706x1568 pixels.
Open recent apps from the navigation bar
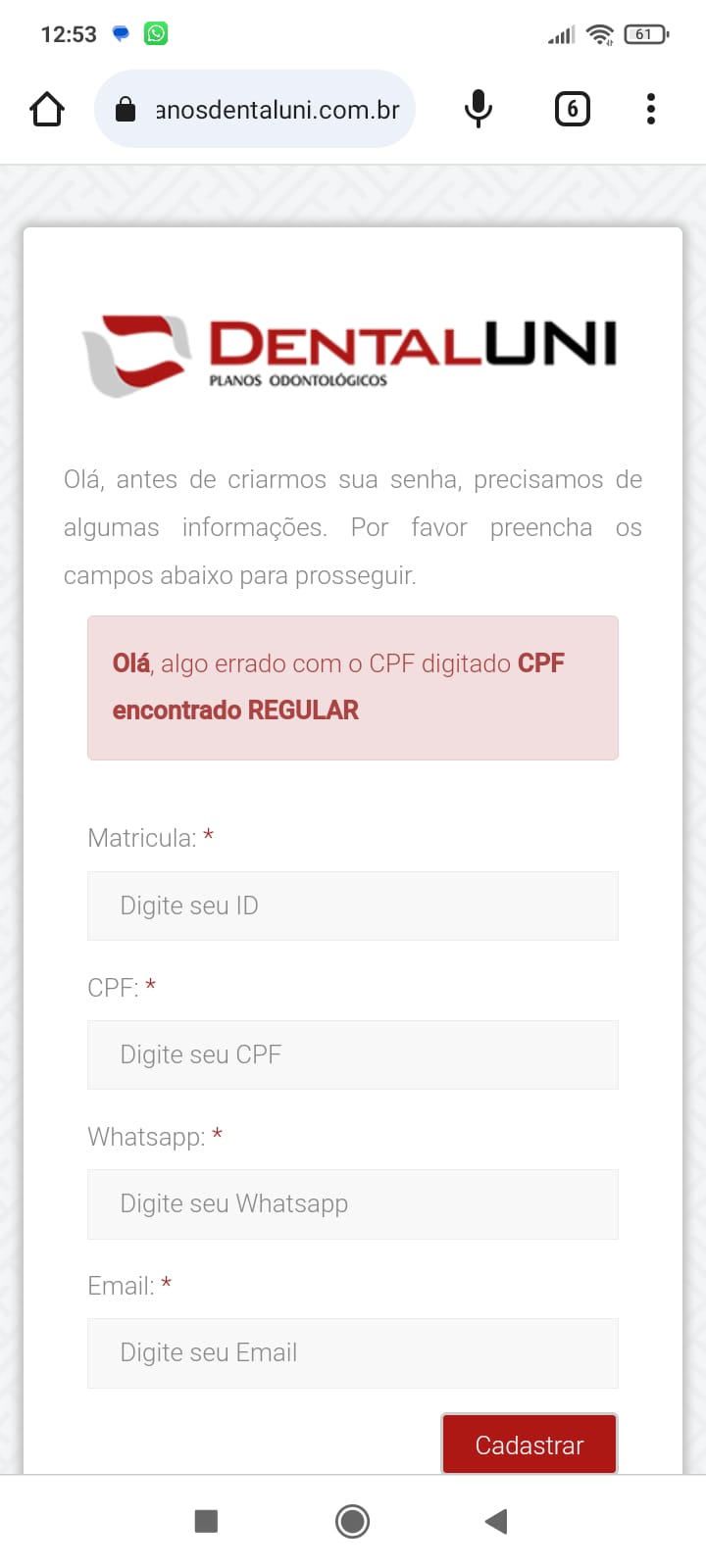click(x=206, y=1521)
